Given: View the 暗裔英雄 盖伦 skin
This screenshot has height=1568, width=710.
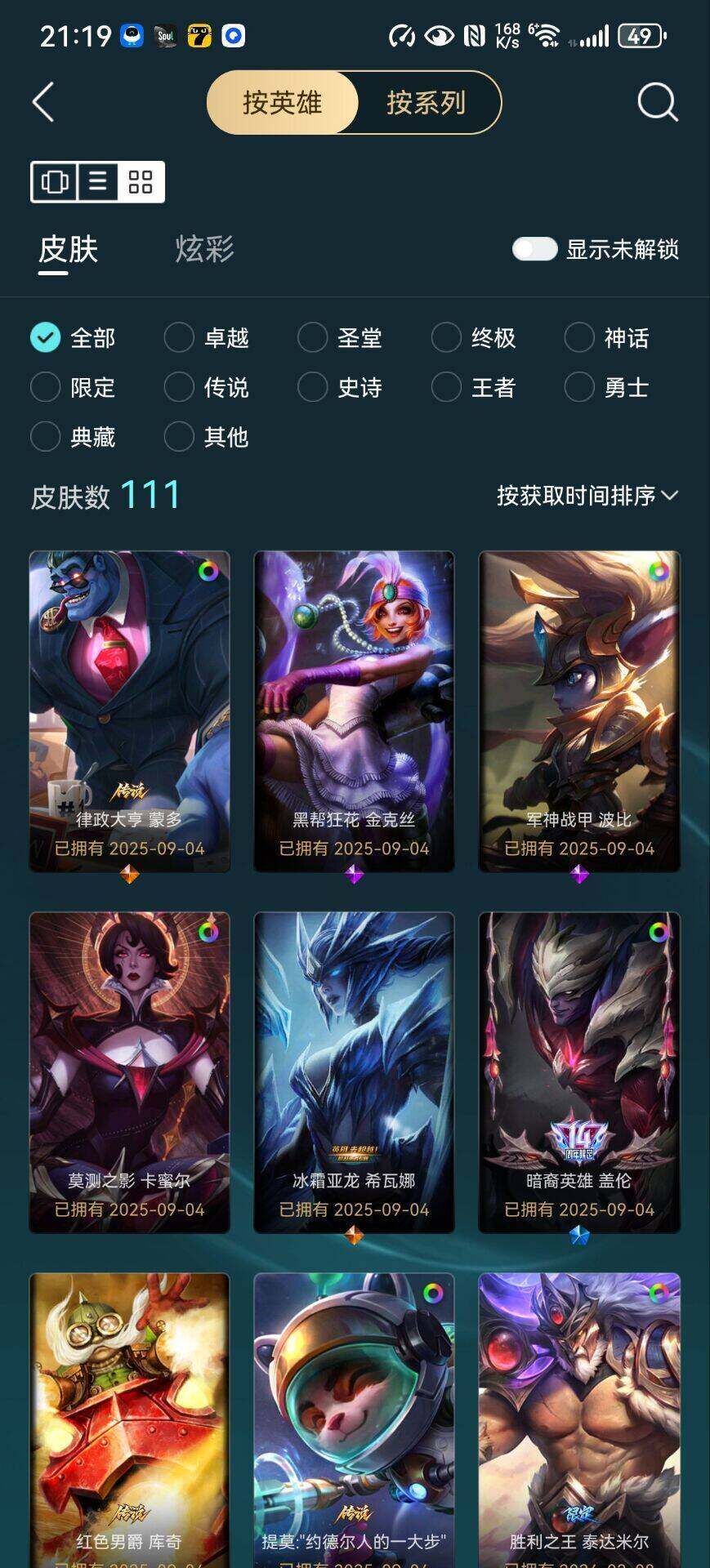Looking at the screenshot, I should pos(578,1071).
